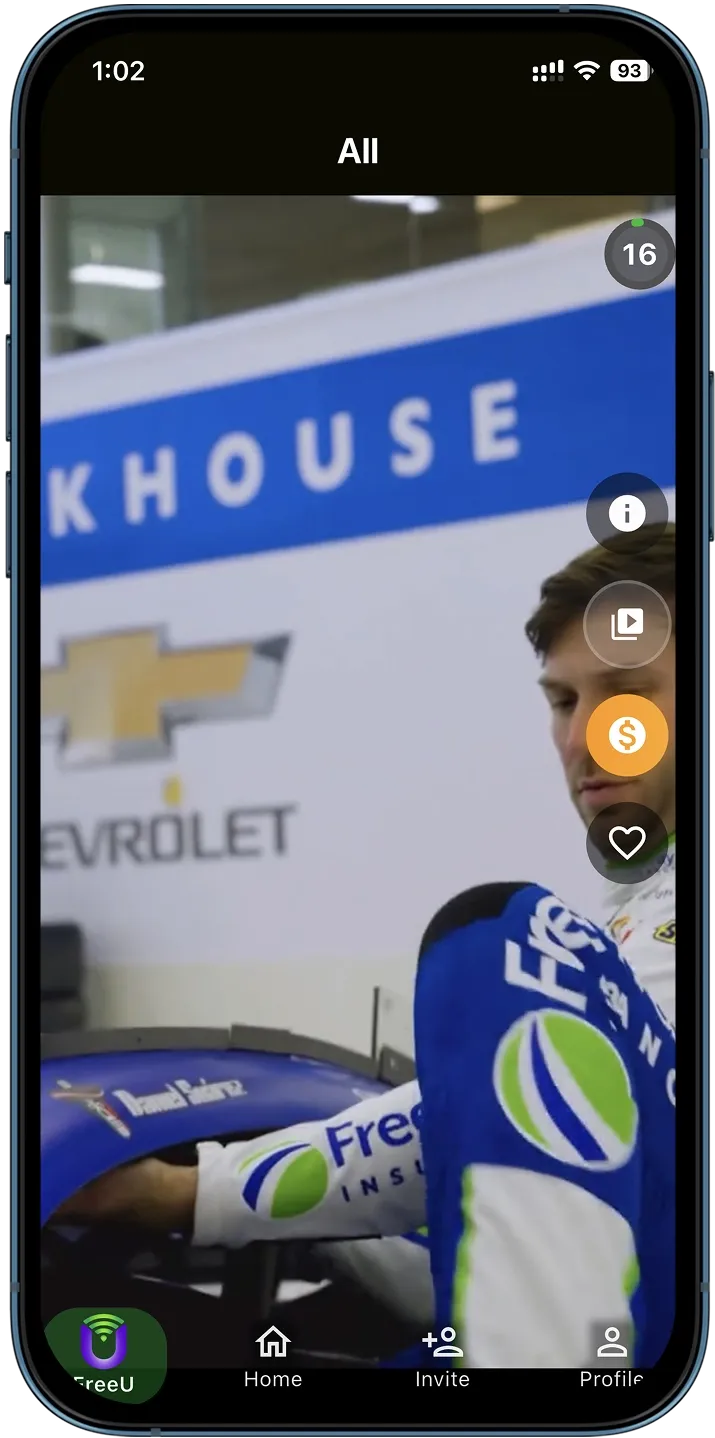The image size is (715, 1438).
Task: Like this video with the heart
Action: [x=627, y=843]
